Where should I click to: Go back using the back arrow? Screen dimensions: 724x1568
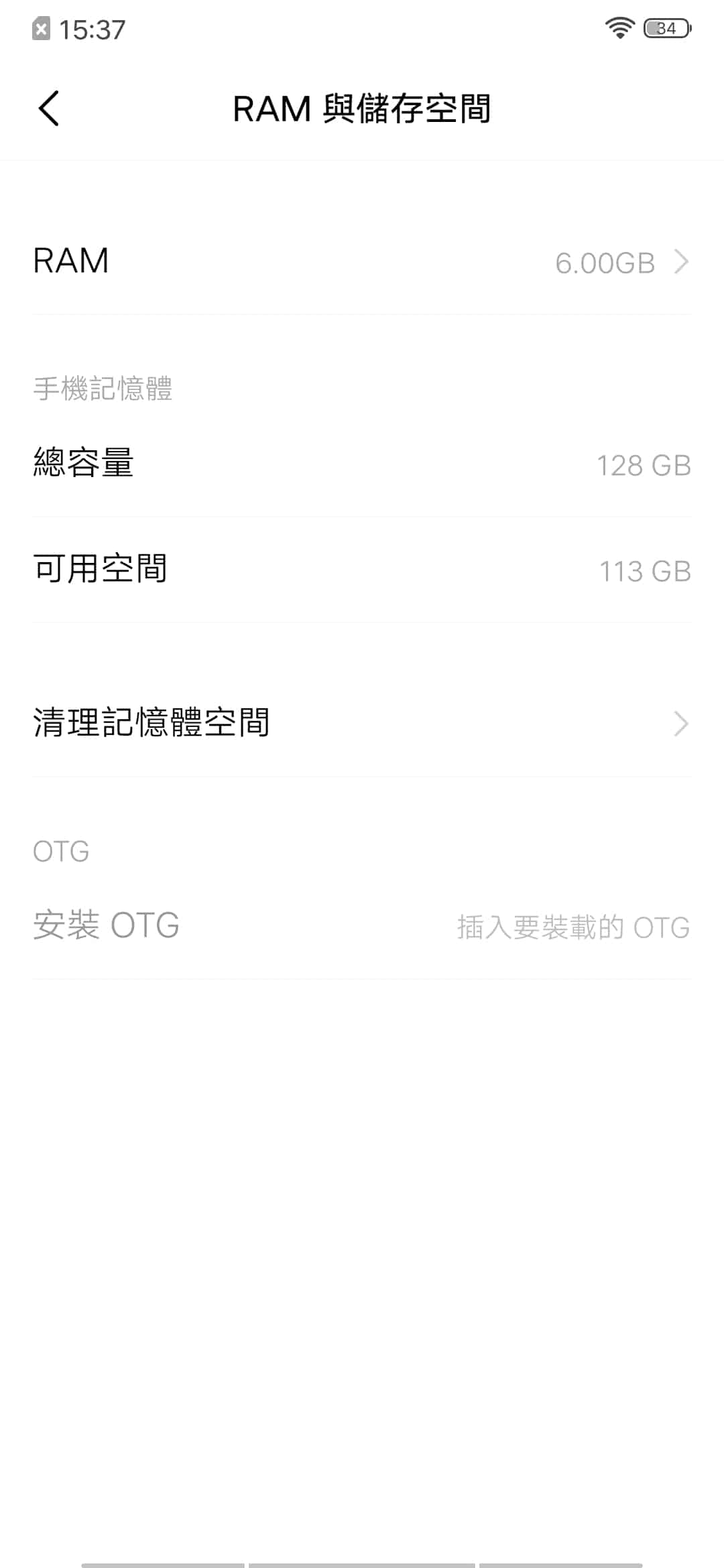(x=49, y=108)
